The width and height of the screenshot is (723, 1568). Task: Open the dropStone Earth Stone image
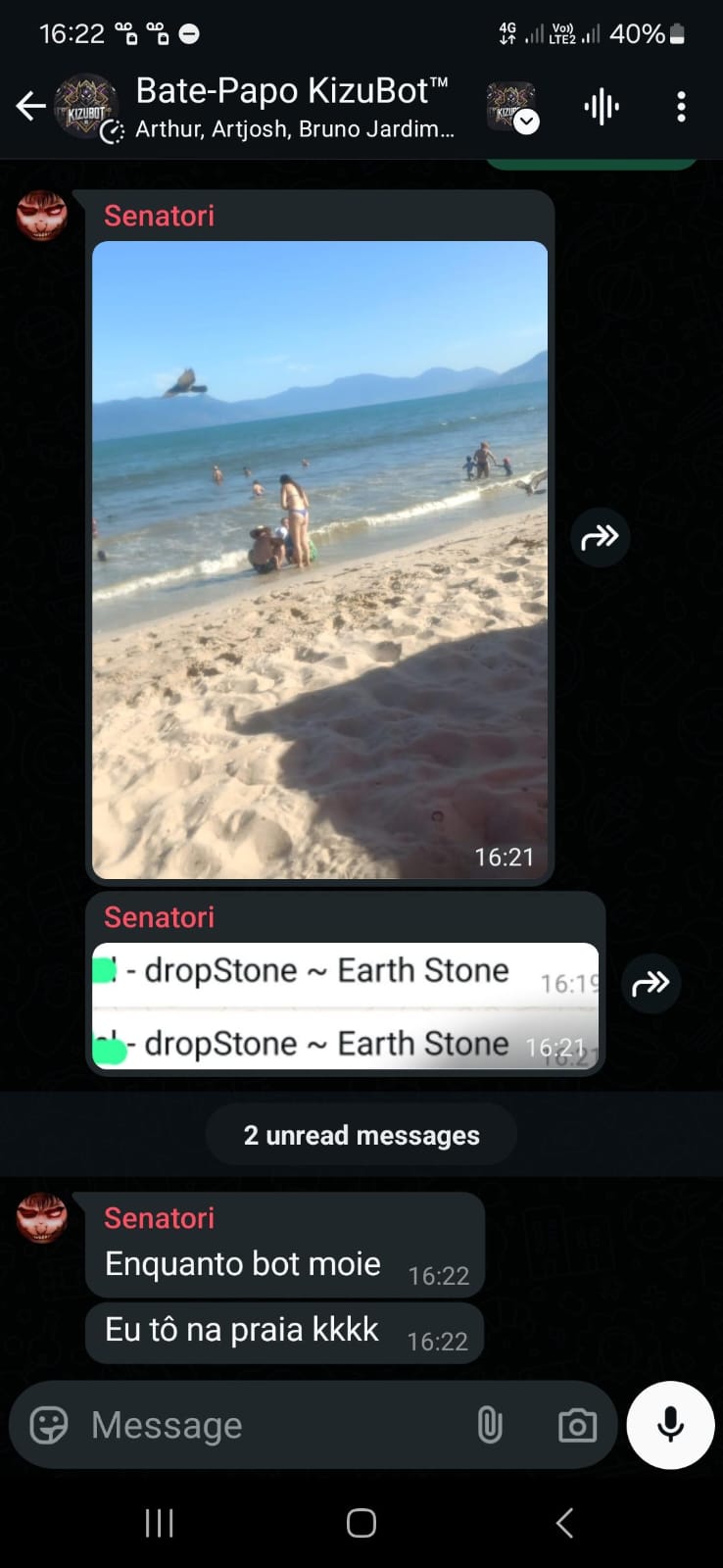coord(345,1005)
